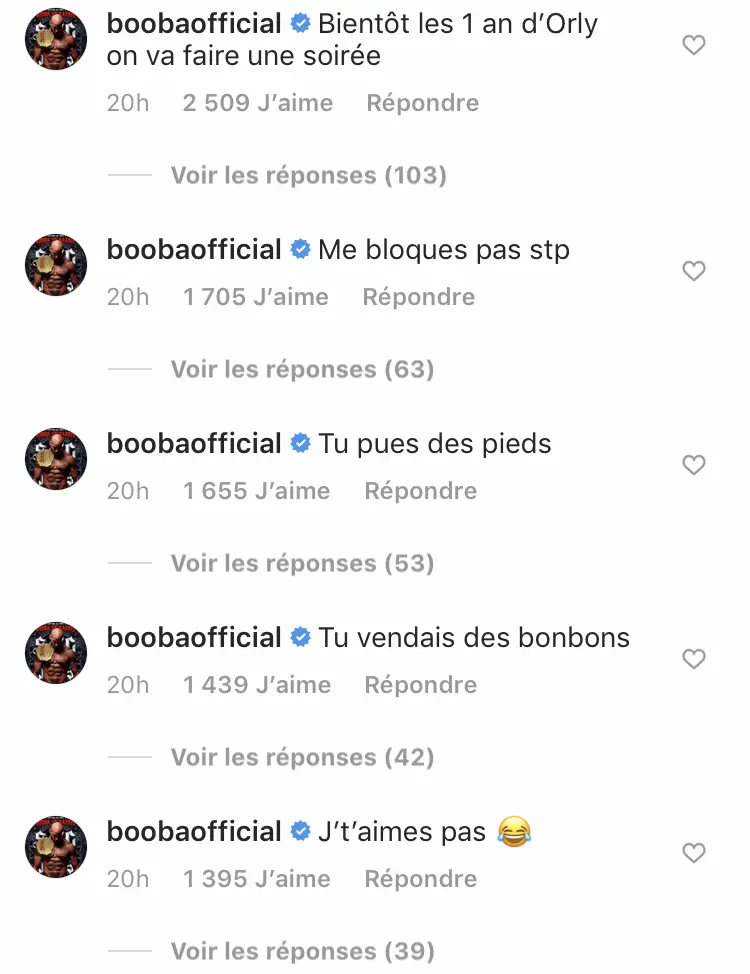Open boobaofficial's profile from 'Tu pues des pieds'

pos(194,443)
